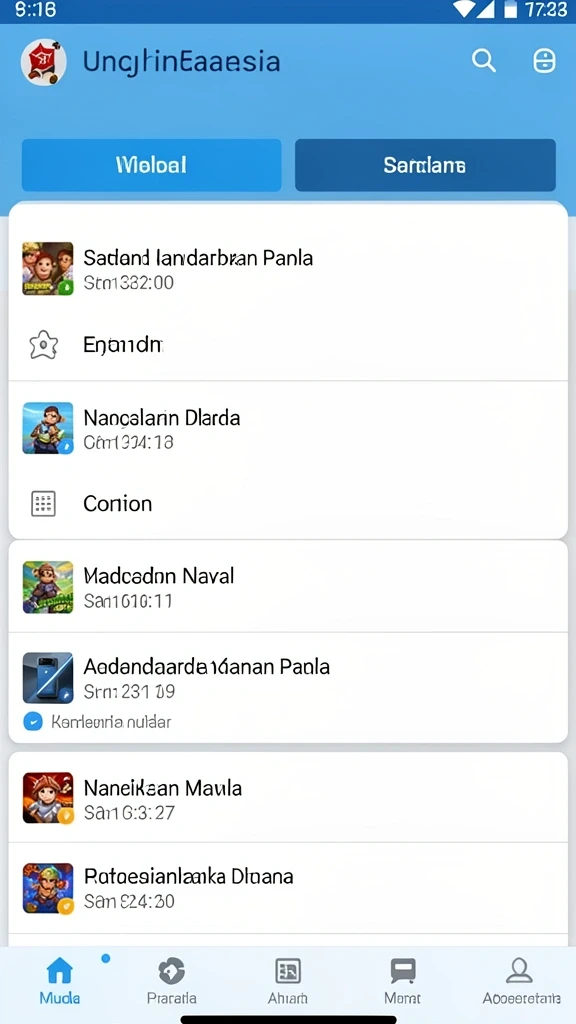The height and width of the screenshot is (1024, 576).
Task: Open the account tab with person icon
Action: (520, 982)
